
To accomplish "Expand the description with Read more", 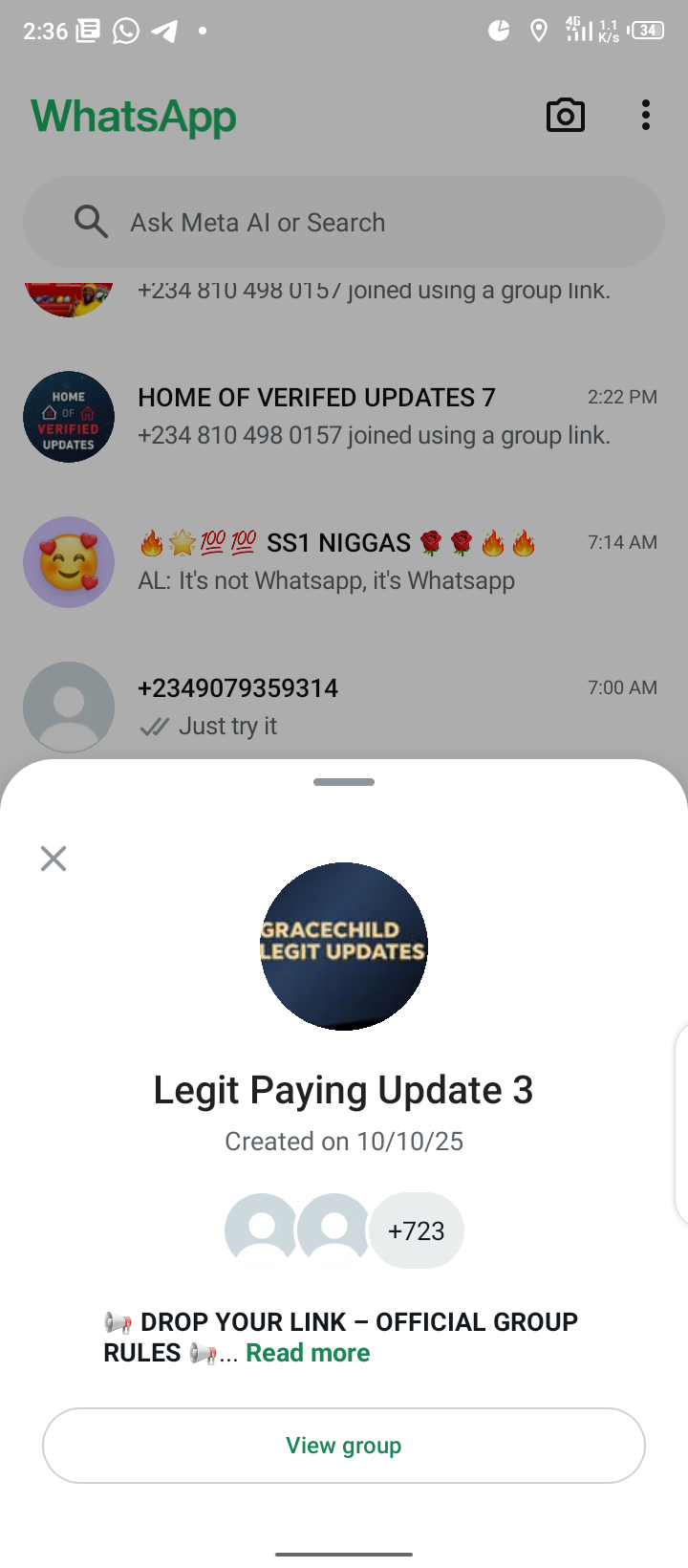I will [308, 1353].
